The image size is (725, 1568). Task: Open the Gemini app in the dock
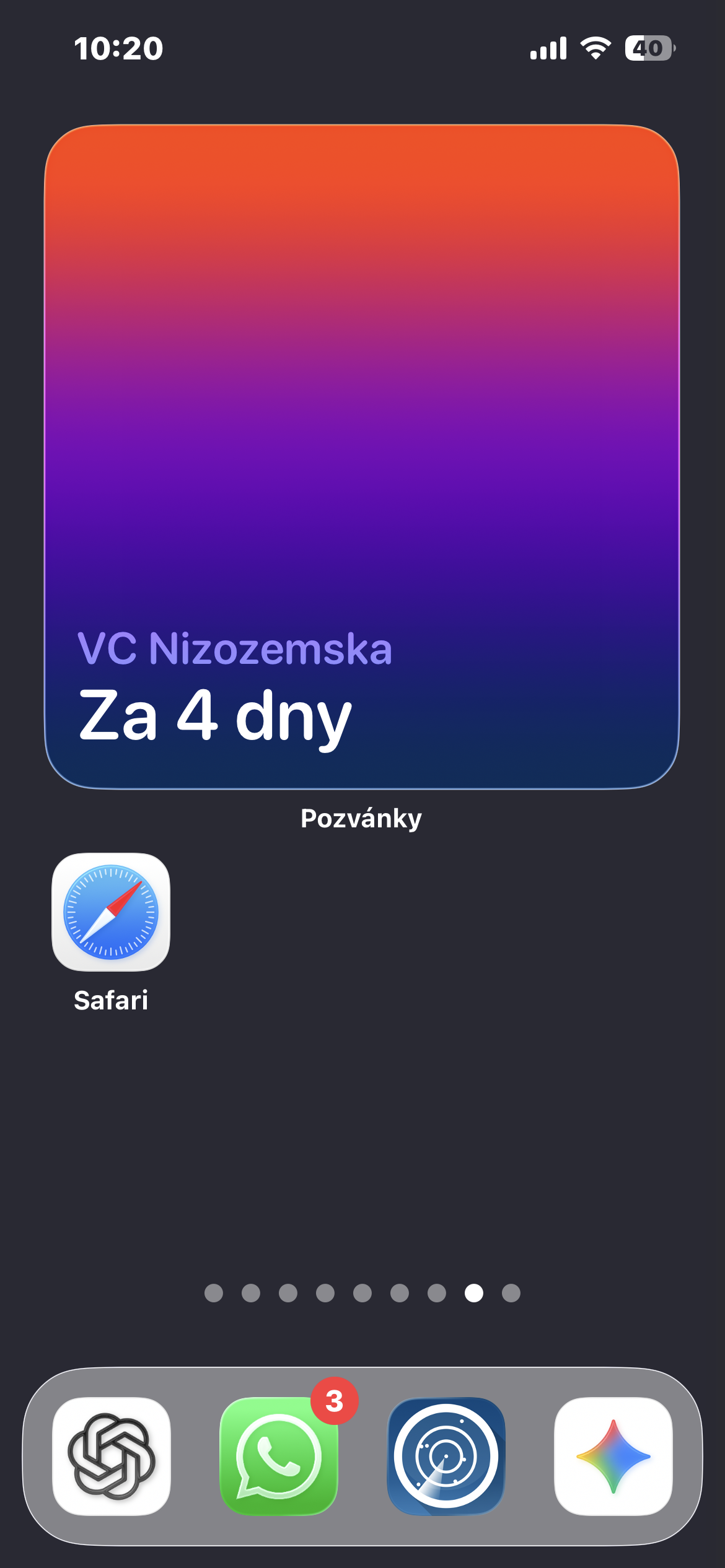pos(613,1456)
